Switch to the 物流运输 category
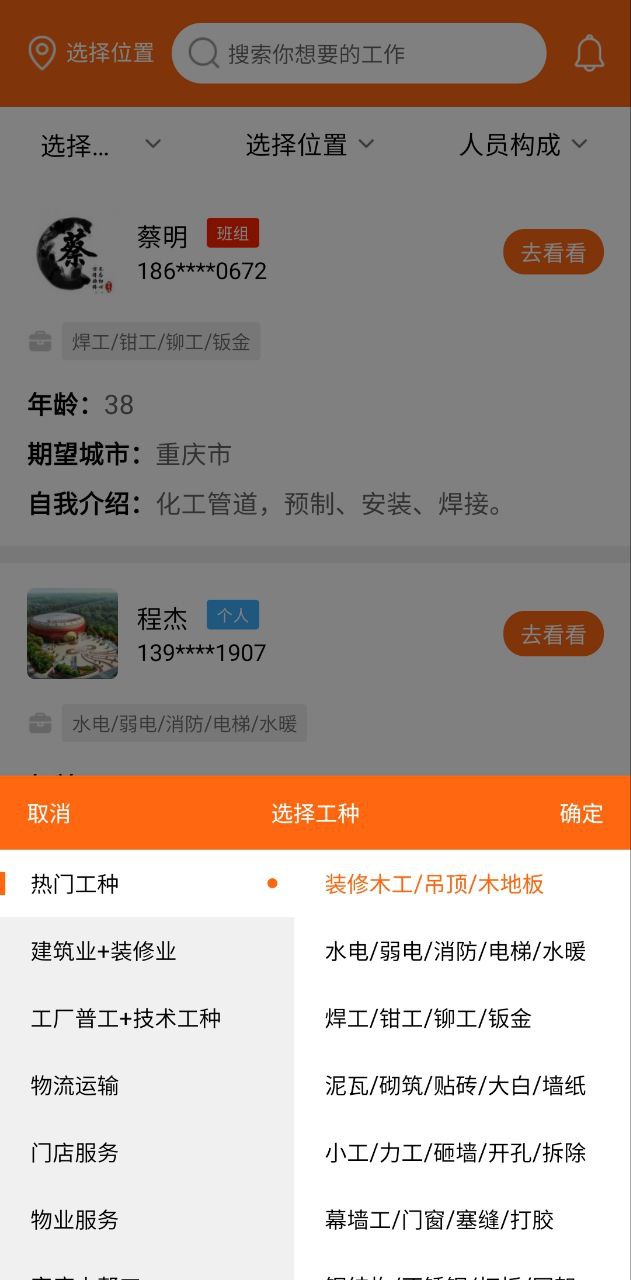 pyautogui.click(x=75, y=1085)
